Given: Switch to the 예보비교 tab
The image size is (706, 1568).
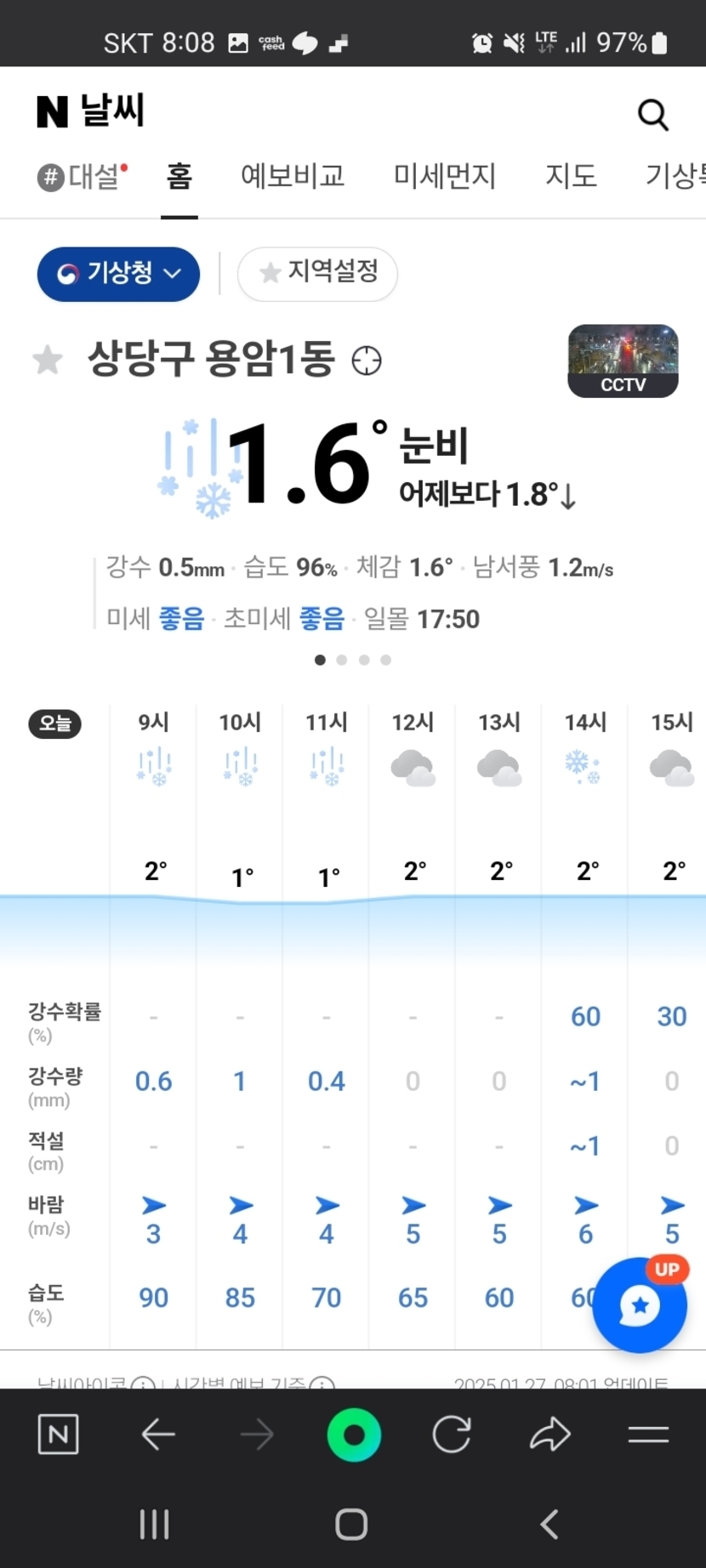Looking at the screenshot, I should click(293, 177).
